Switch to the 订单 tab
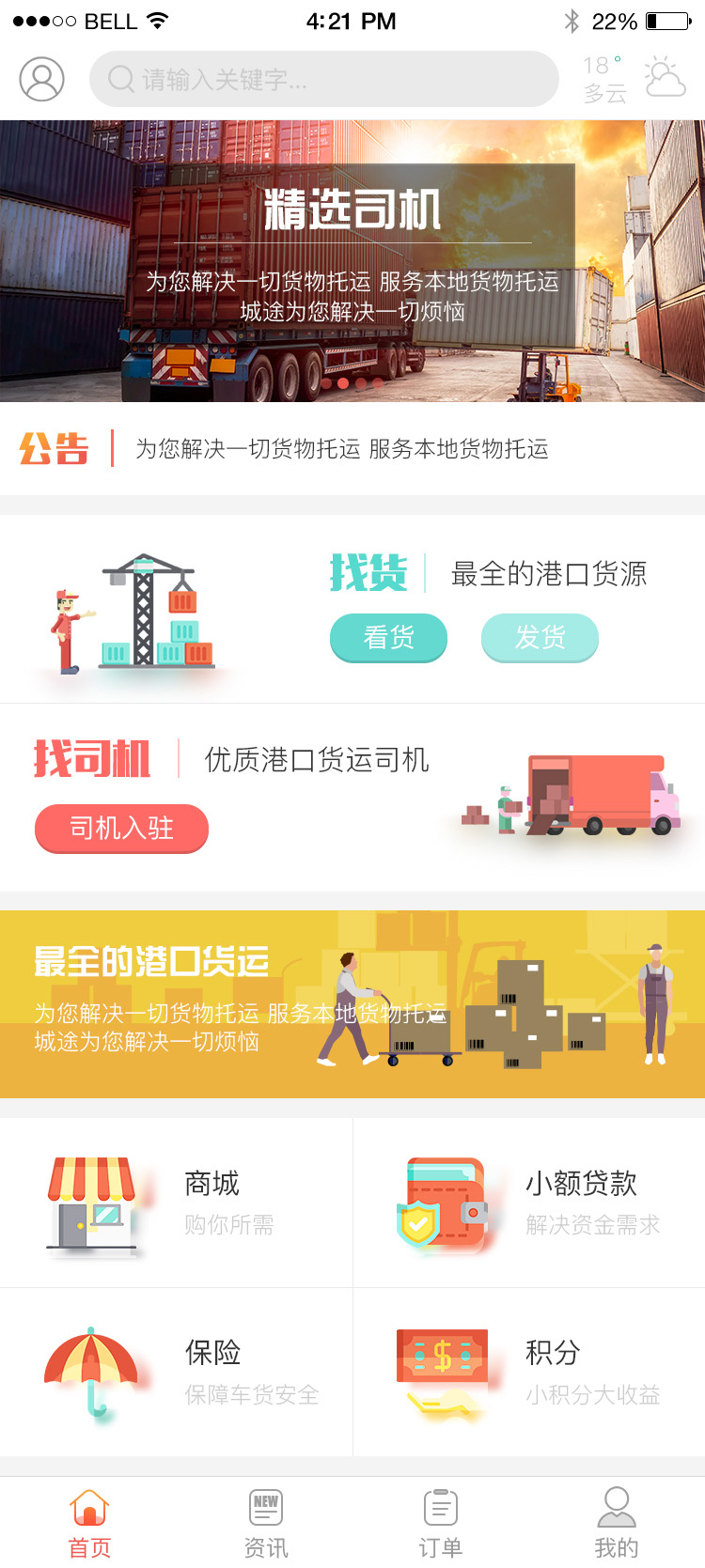Screen dimensions: 705x1568 (x=440, y=1522)
